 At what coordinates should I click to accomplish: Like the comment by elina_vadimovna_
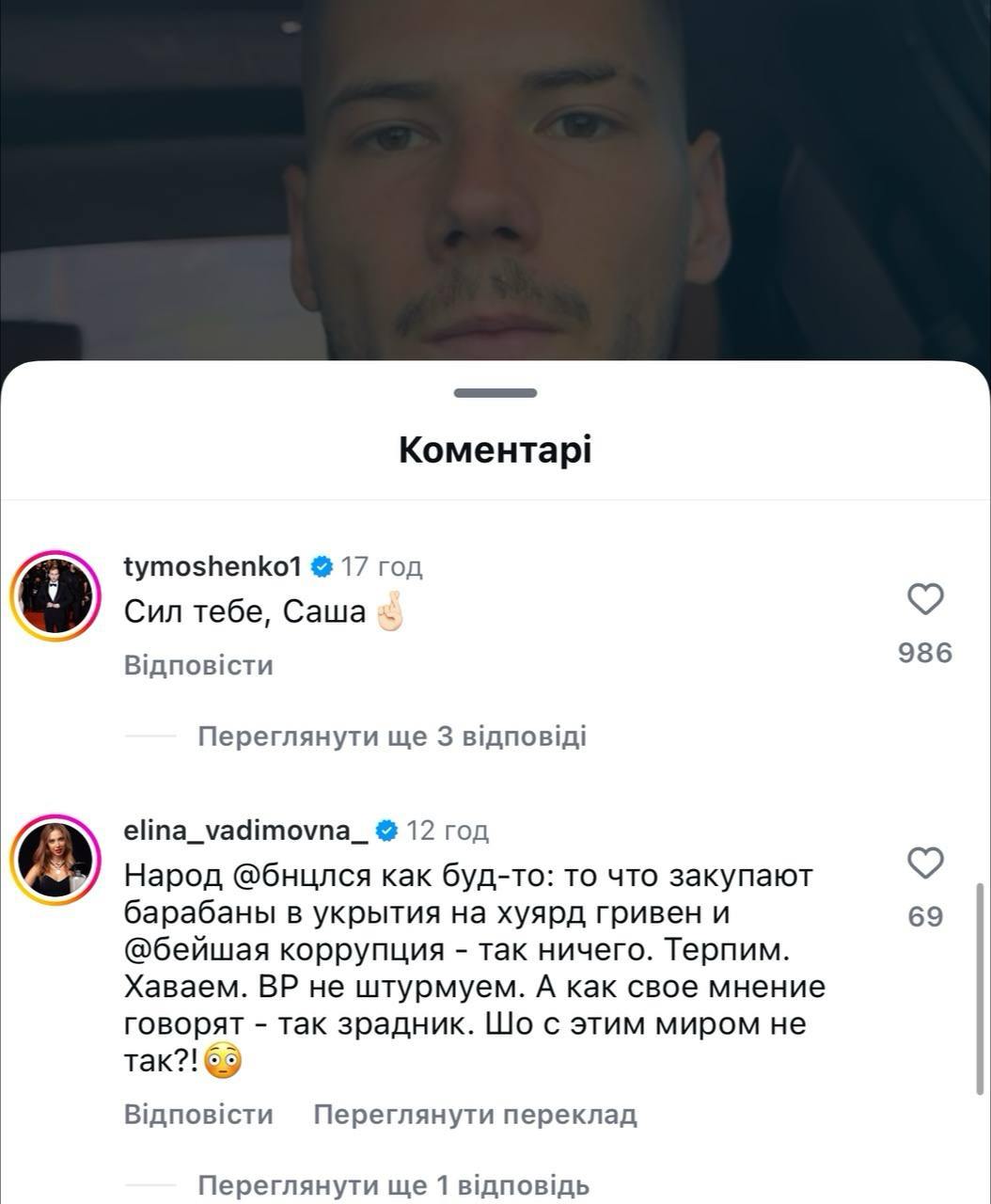pyautogui.click(x=925, y=863)
